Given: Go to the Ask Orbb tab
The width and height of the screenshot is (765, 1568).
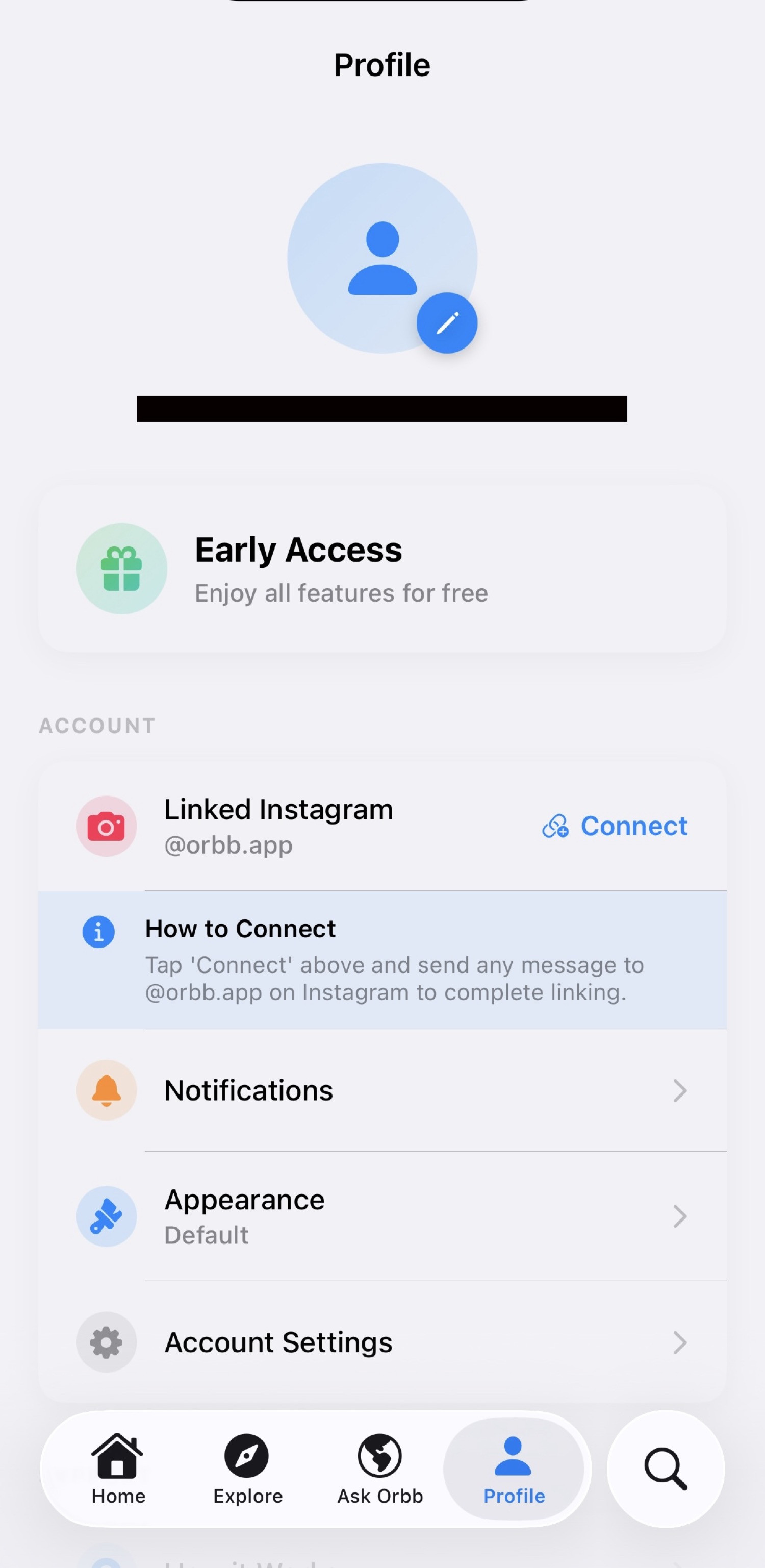Looking at the screenshot, I should point(380,1469).
